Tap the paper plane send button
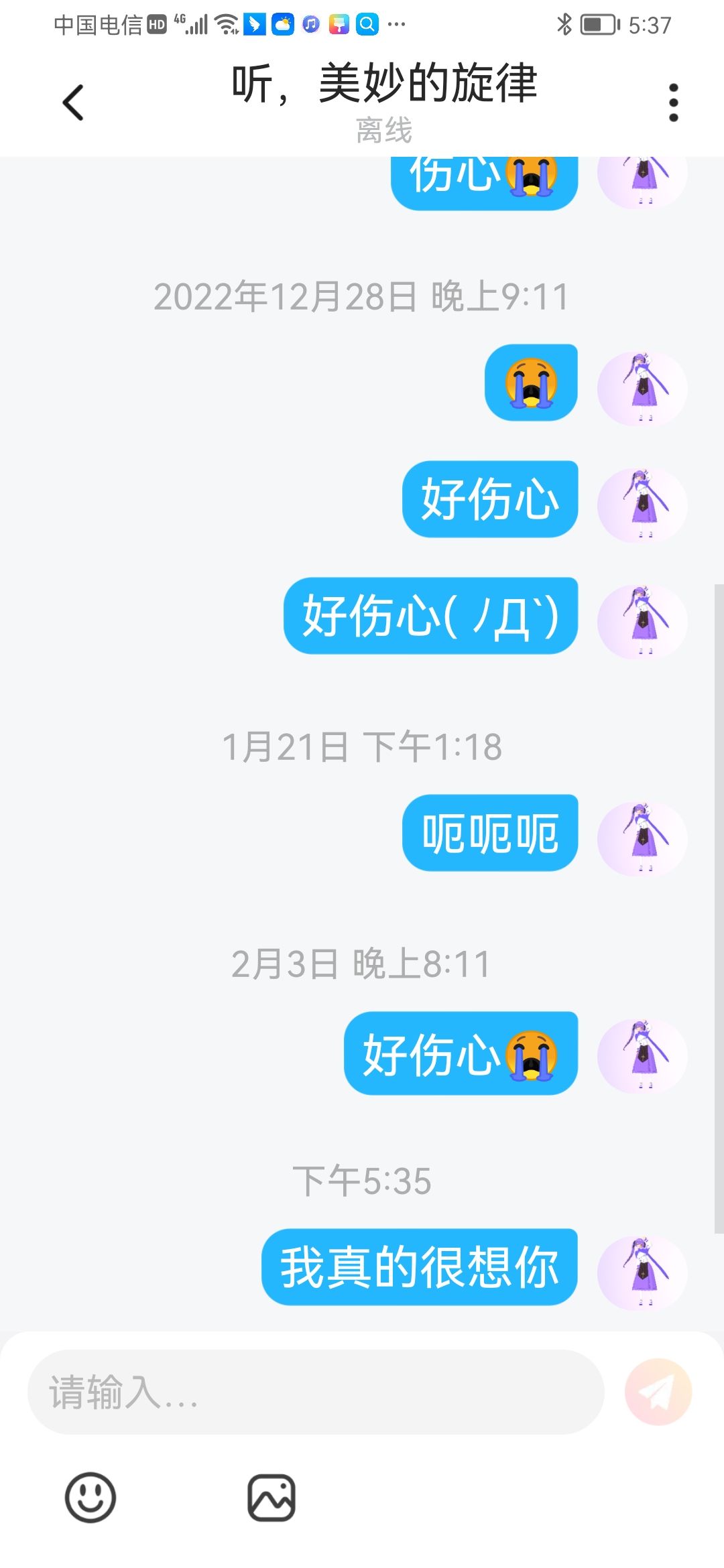This screenshot has width=724, height=1568. pyautogui.click(x=658, y=1392)
